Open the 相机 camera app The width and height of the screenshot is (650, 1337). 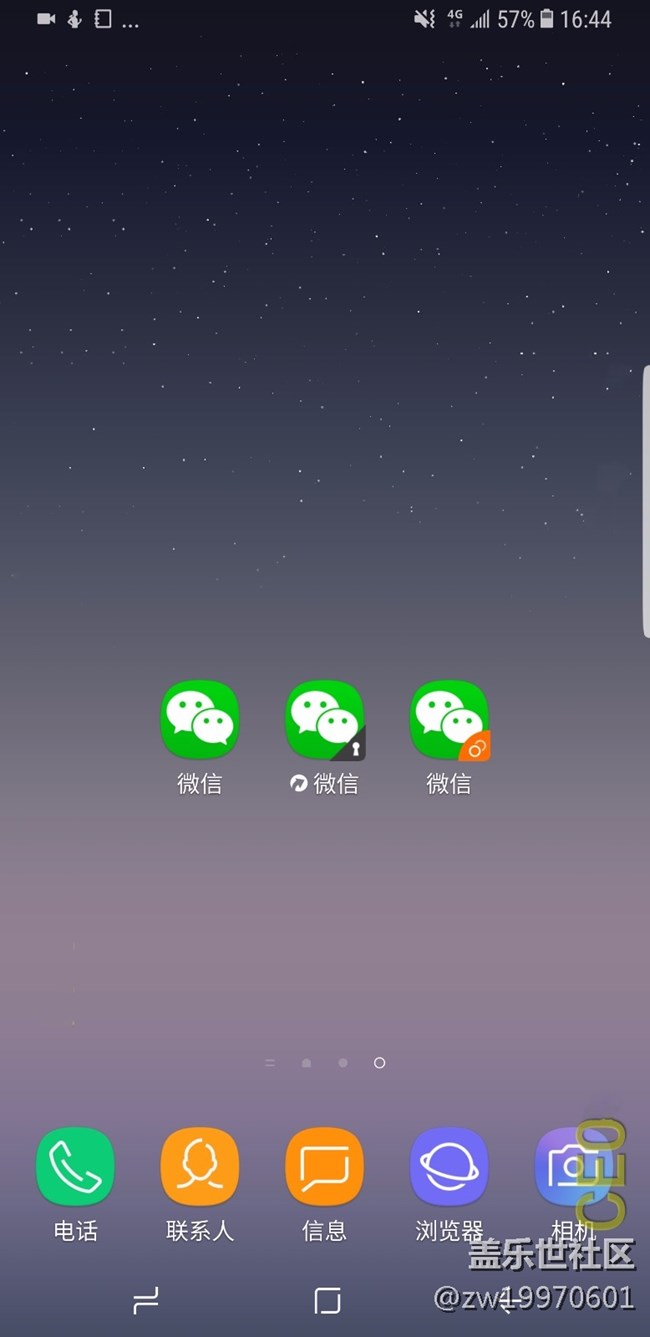tap(572, 1167)
